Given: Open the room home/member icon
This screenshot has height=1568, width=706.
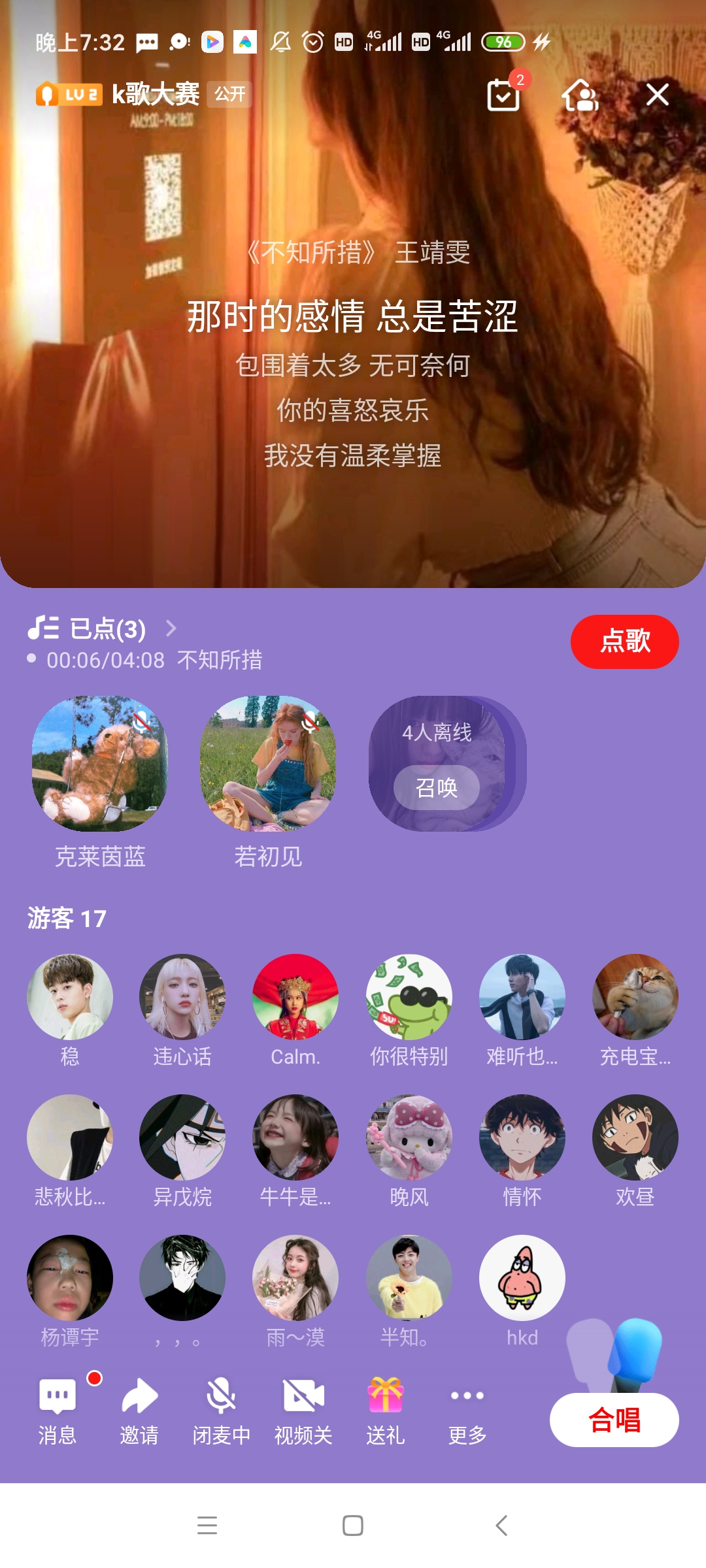Looking at the screenshot, I should 580,95.
